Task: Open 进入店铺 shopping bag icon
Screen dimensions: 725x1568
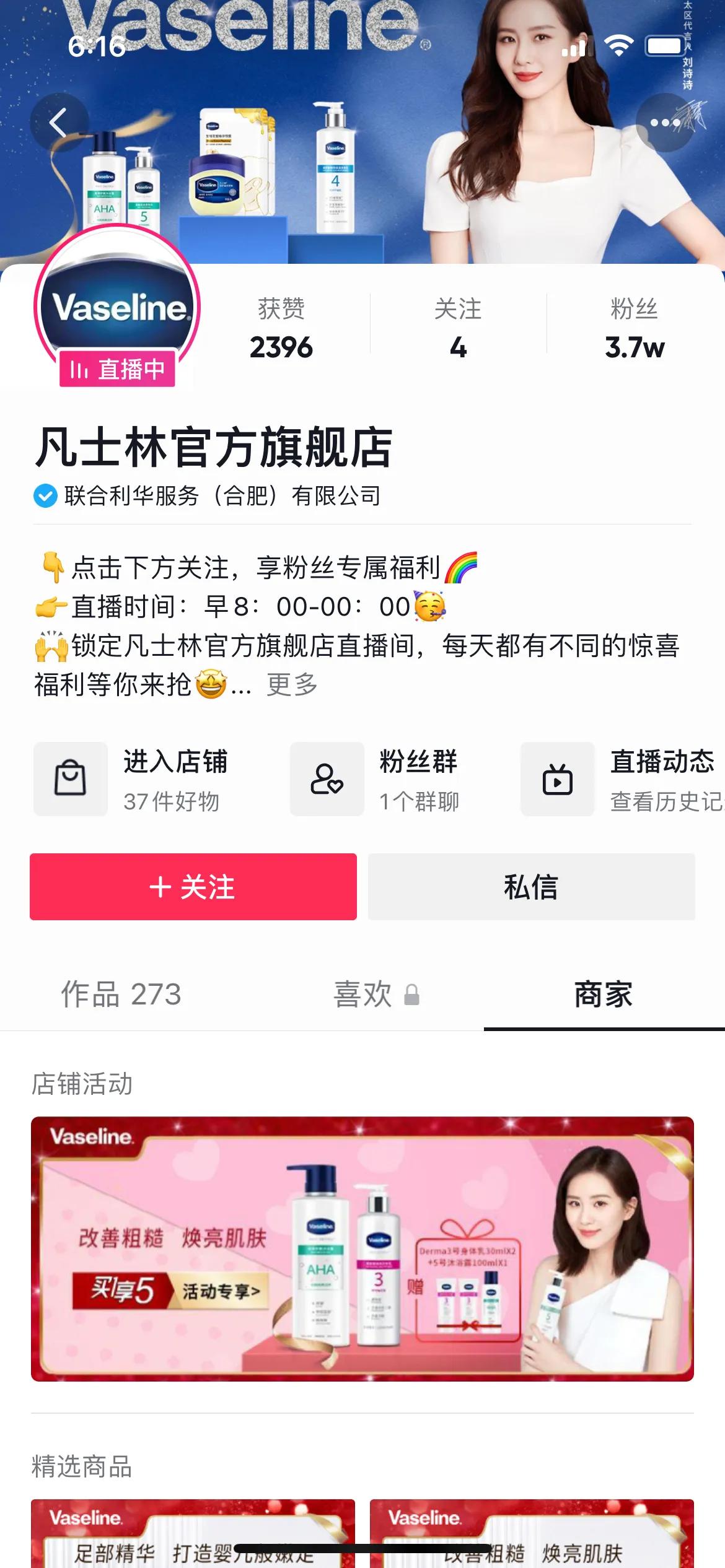Action: pyautogui.click(x=70, y=779)
